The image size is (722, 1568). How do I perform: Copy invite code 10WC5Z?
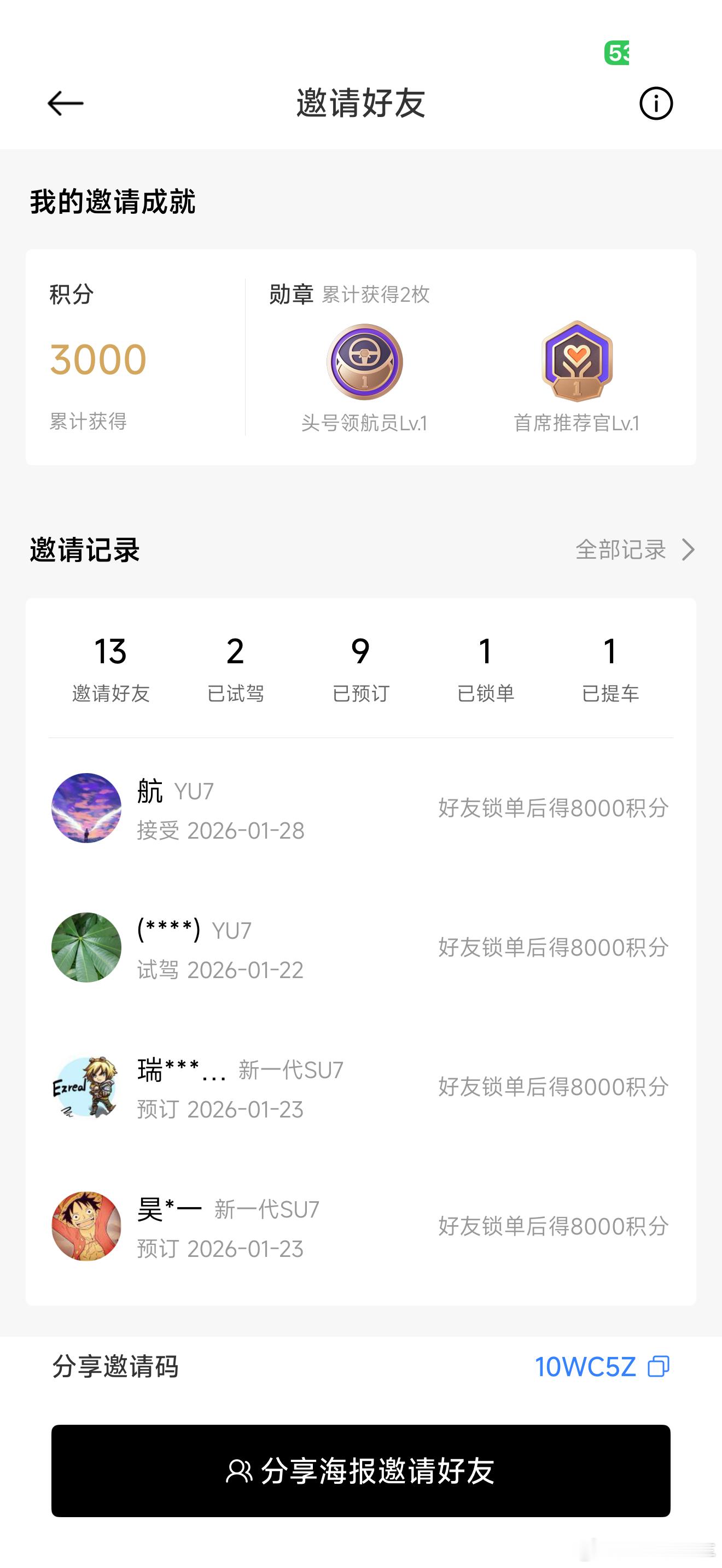click(659, 1366)
